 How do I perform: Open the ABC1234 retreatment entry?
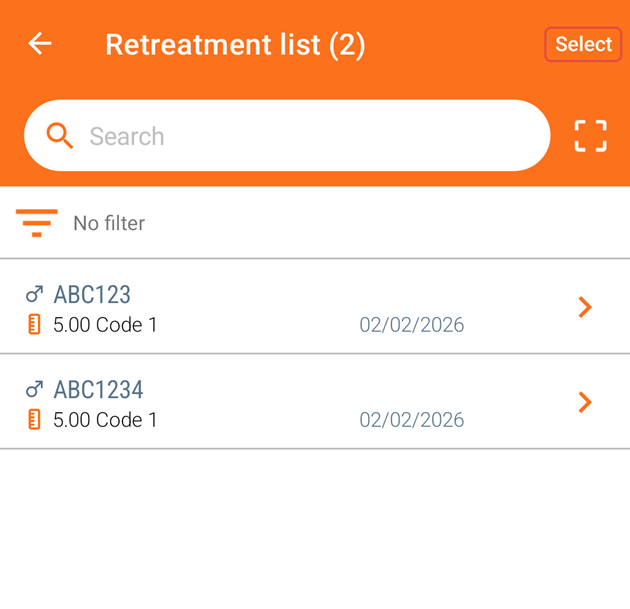point(314,403)
